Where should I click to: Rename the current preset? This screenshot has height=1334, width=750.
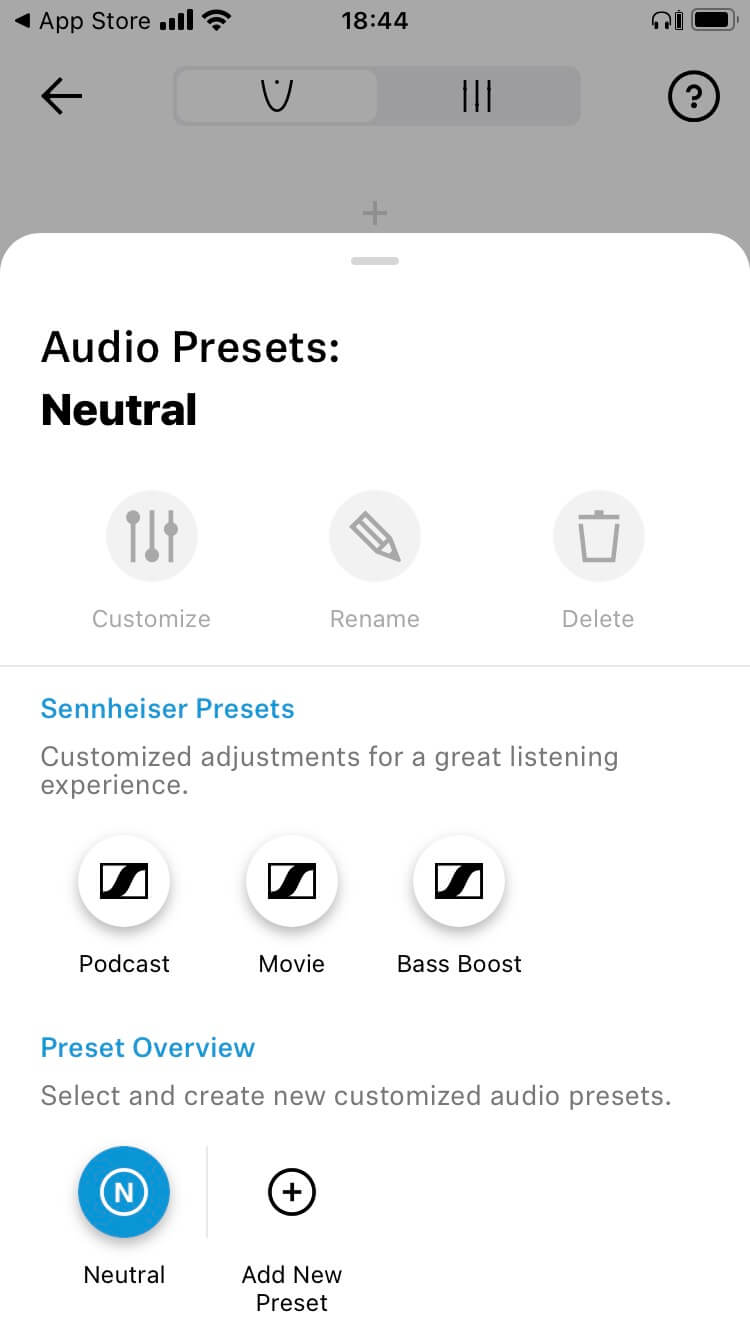375,537
